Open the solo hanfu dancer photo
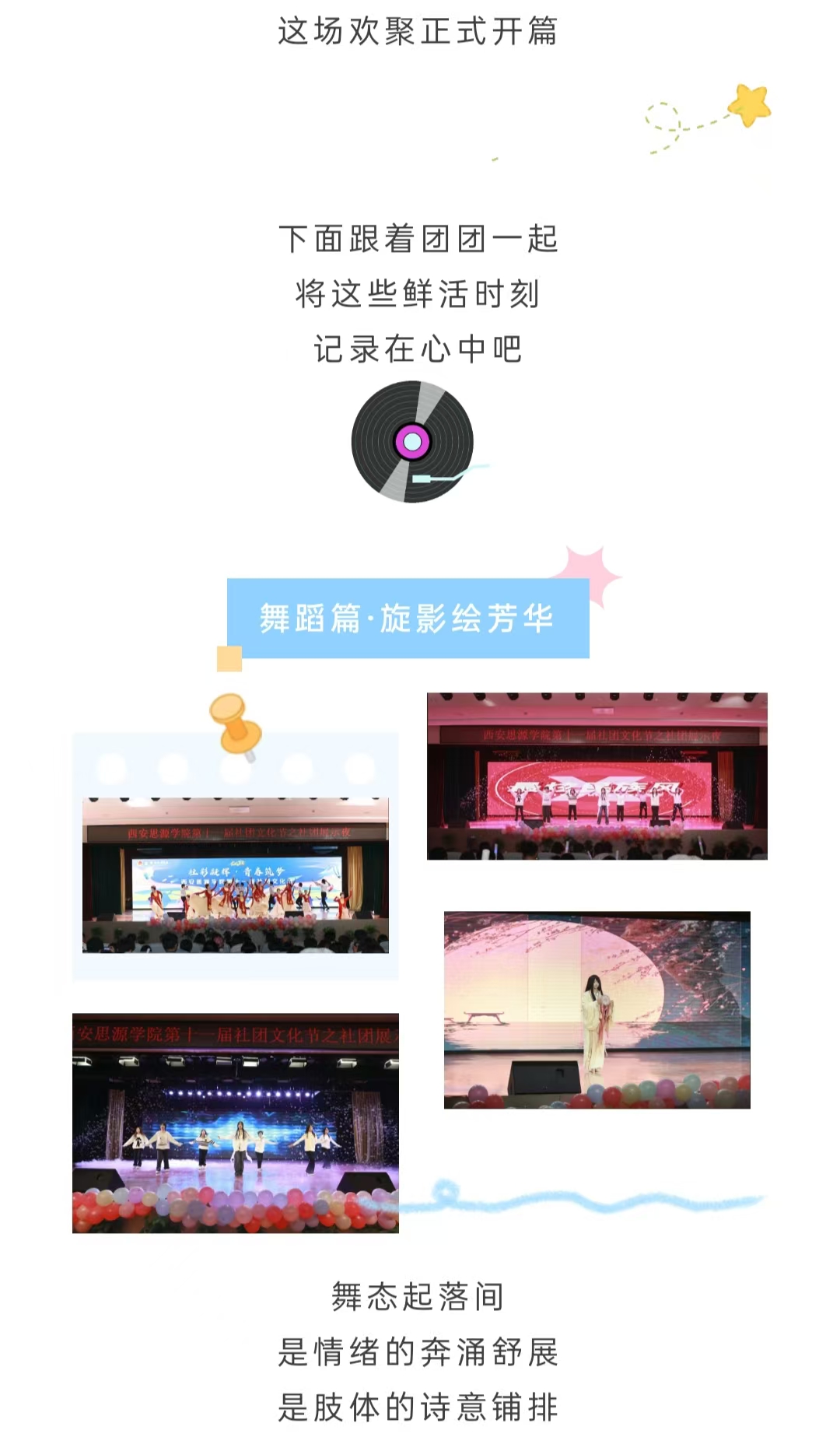 click(x=597, y=1009)
